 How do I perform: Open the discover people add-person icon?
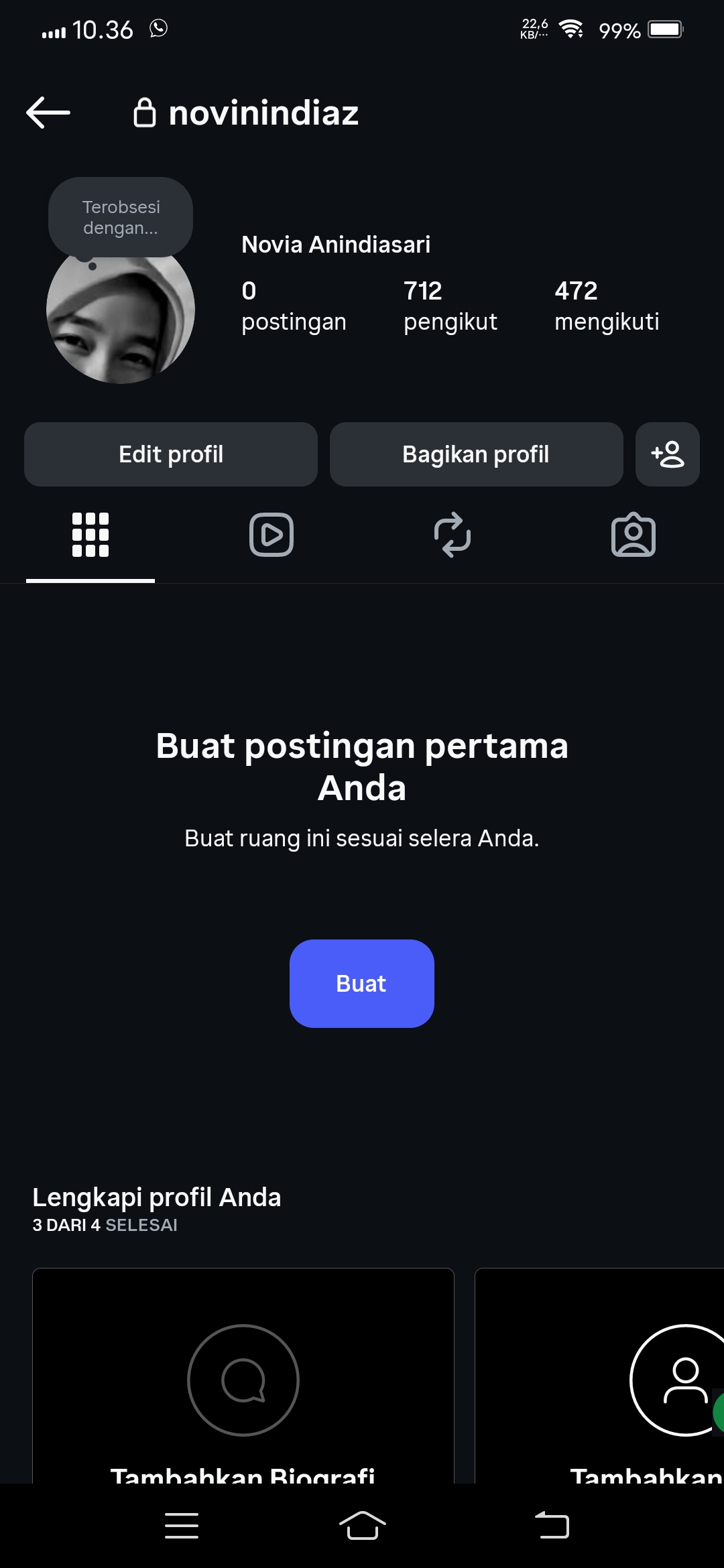point(668,454)
